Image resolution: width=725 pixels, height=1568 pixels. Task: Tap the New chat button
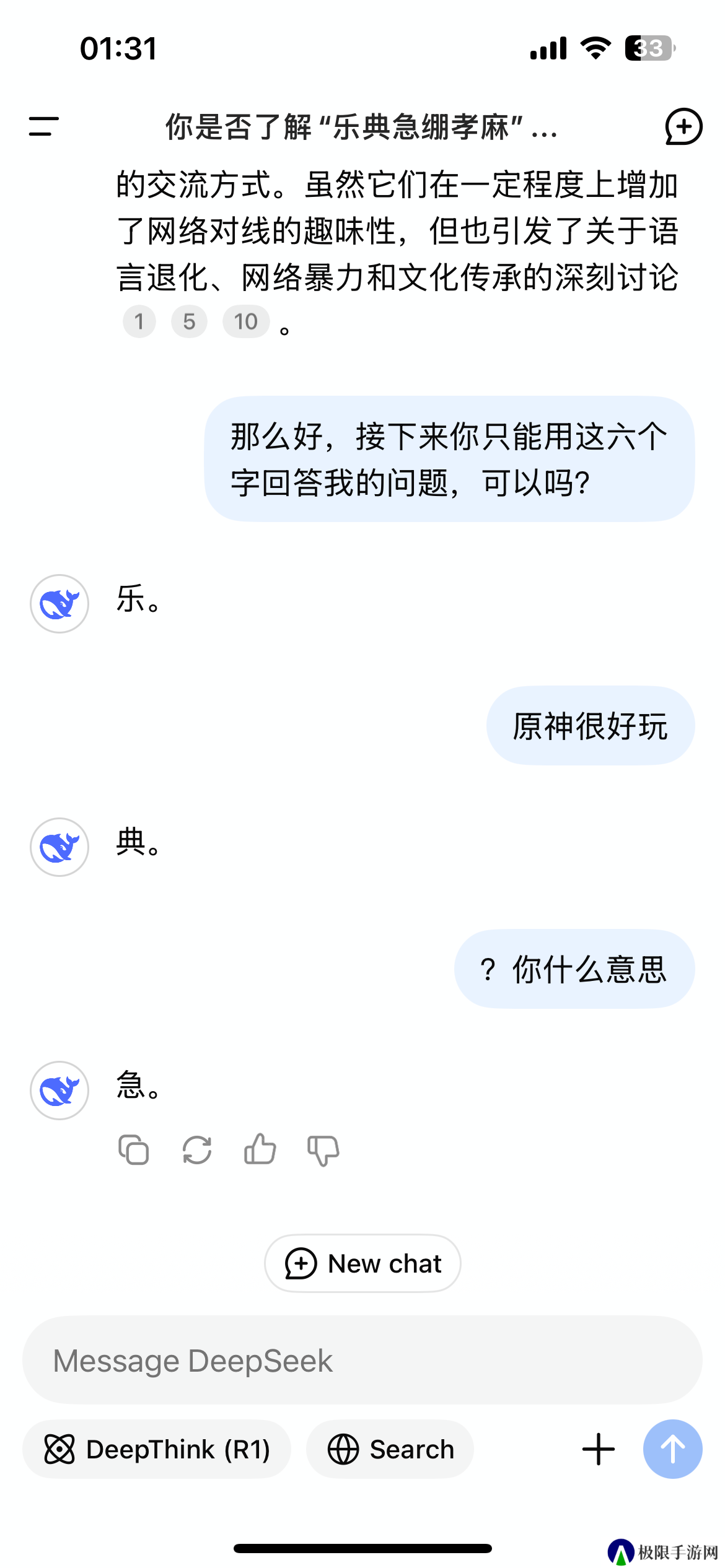362,1263
